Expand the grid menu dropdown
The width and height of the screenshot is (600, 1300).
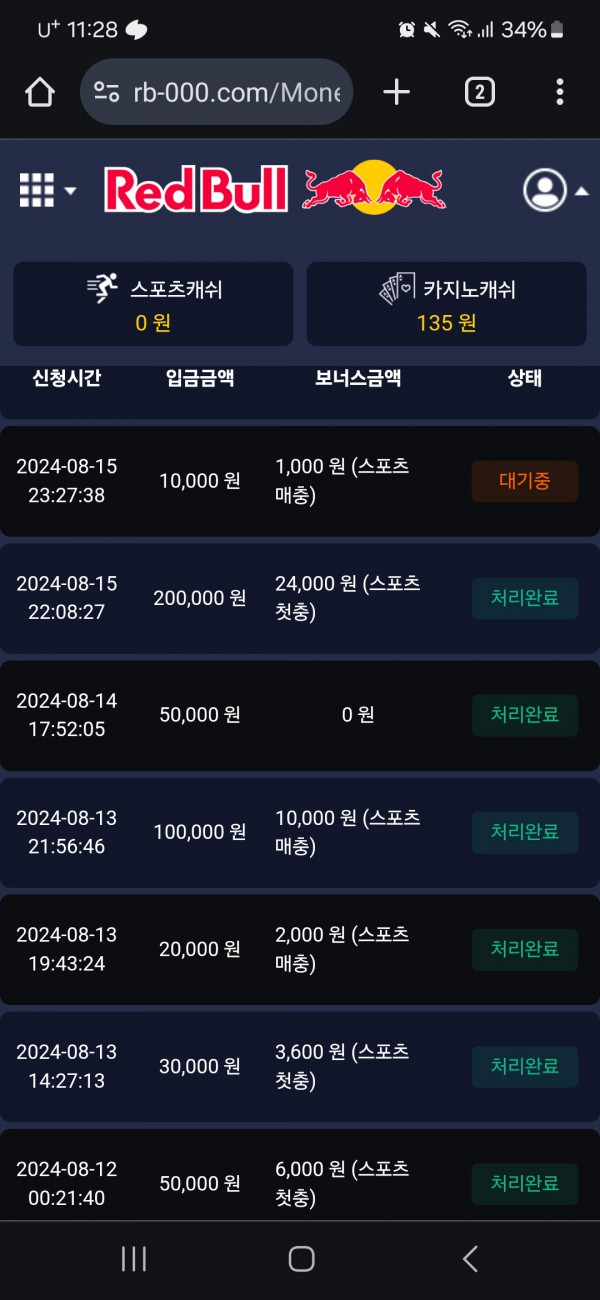(46, 189)
